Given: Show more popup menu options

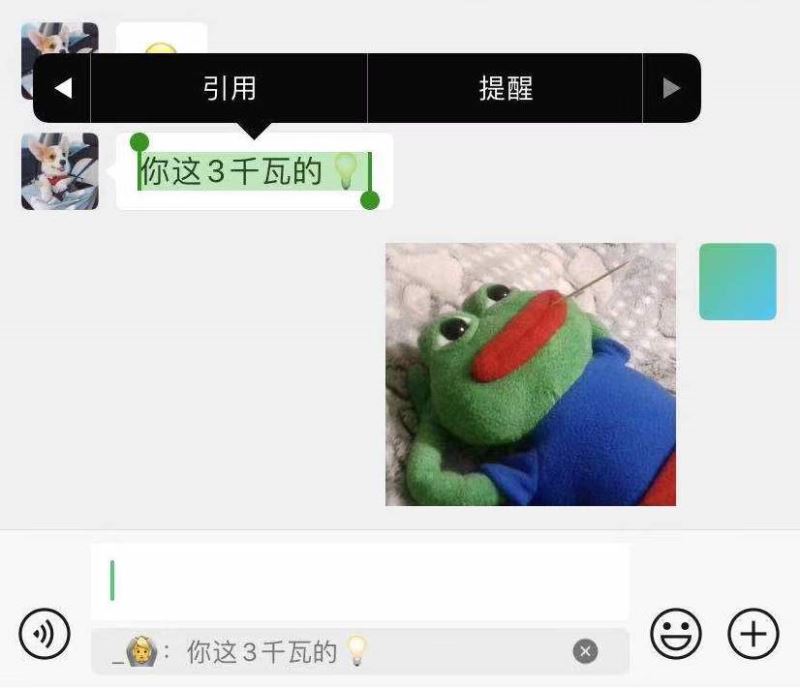Looking at the screenshot, I should coord(671,88).
